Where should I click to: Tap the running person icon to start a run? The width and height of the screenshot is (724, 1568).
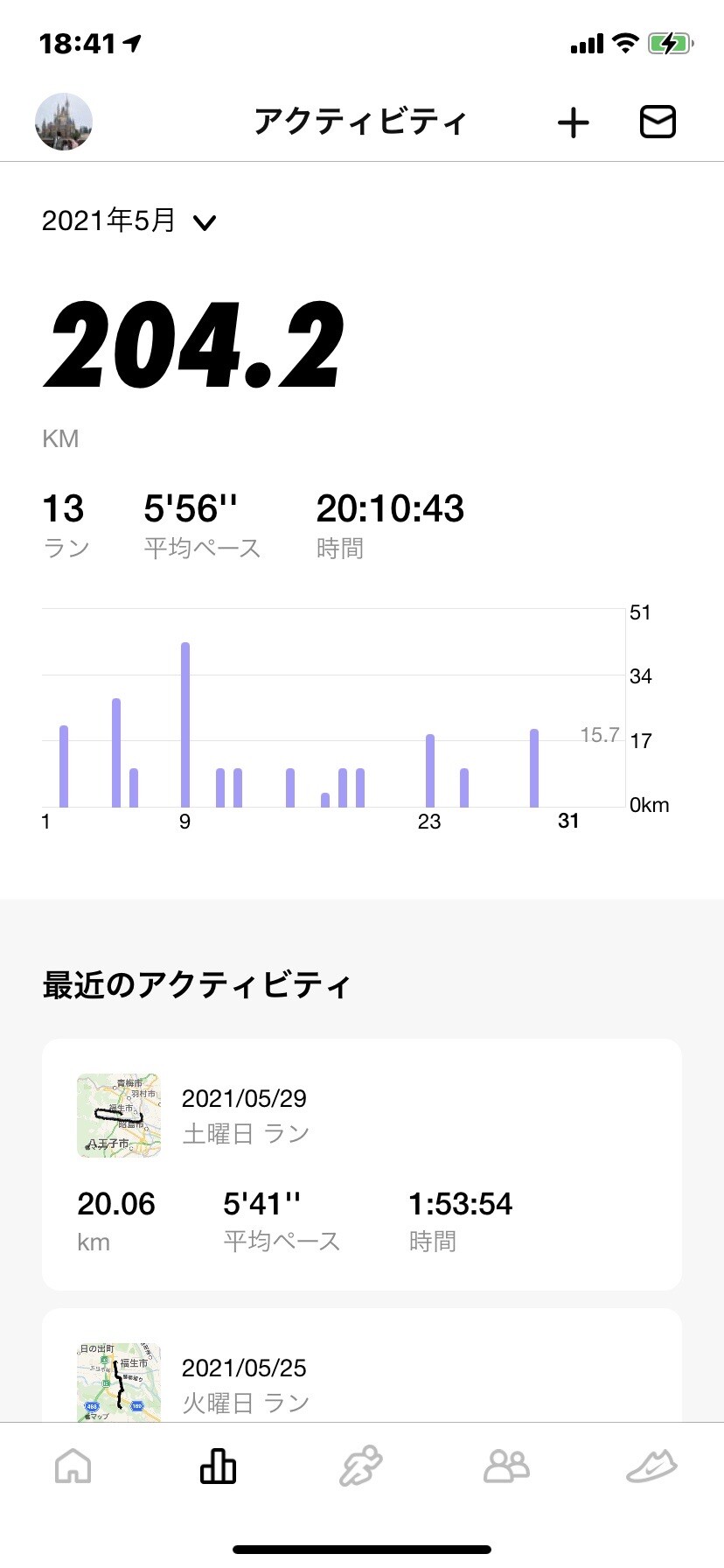click(x=362, y=1466)
